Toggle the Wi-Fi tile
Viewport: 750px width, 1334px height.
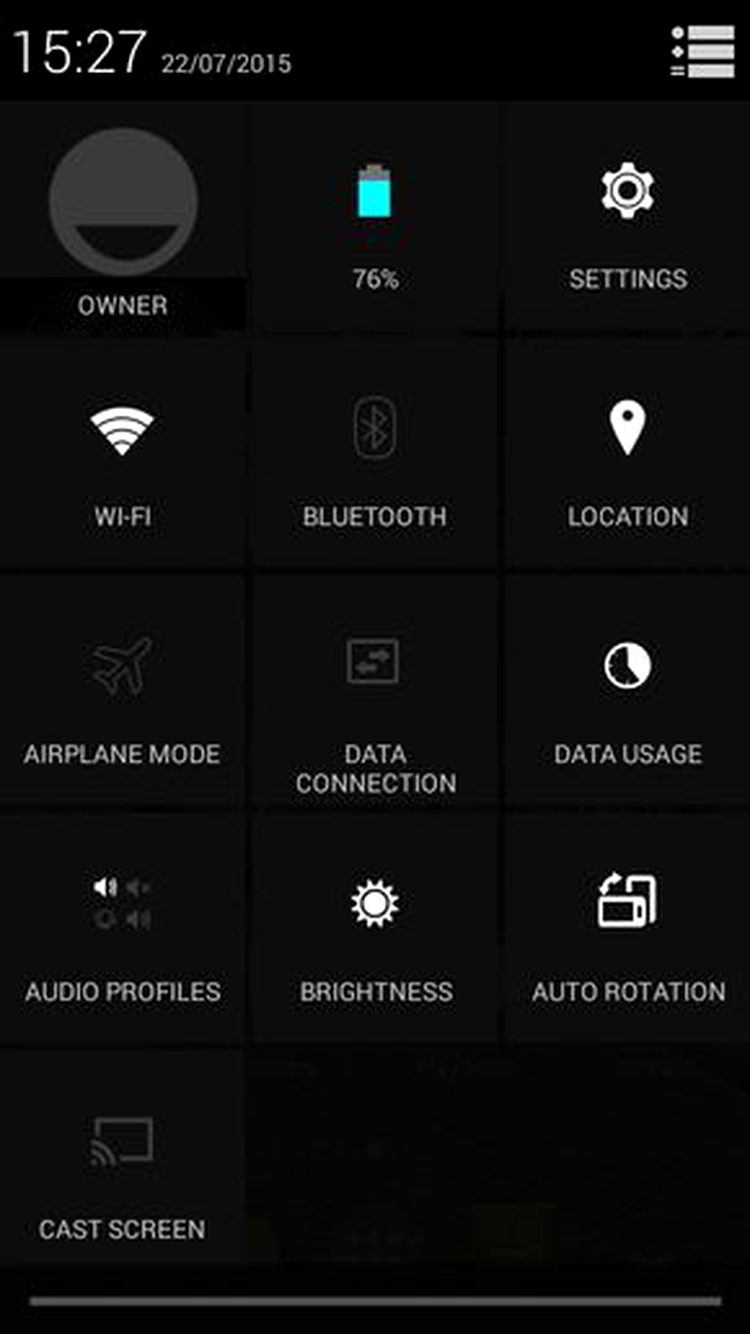tap(123, 453)
